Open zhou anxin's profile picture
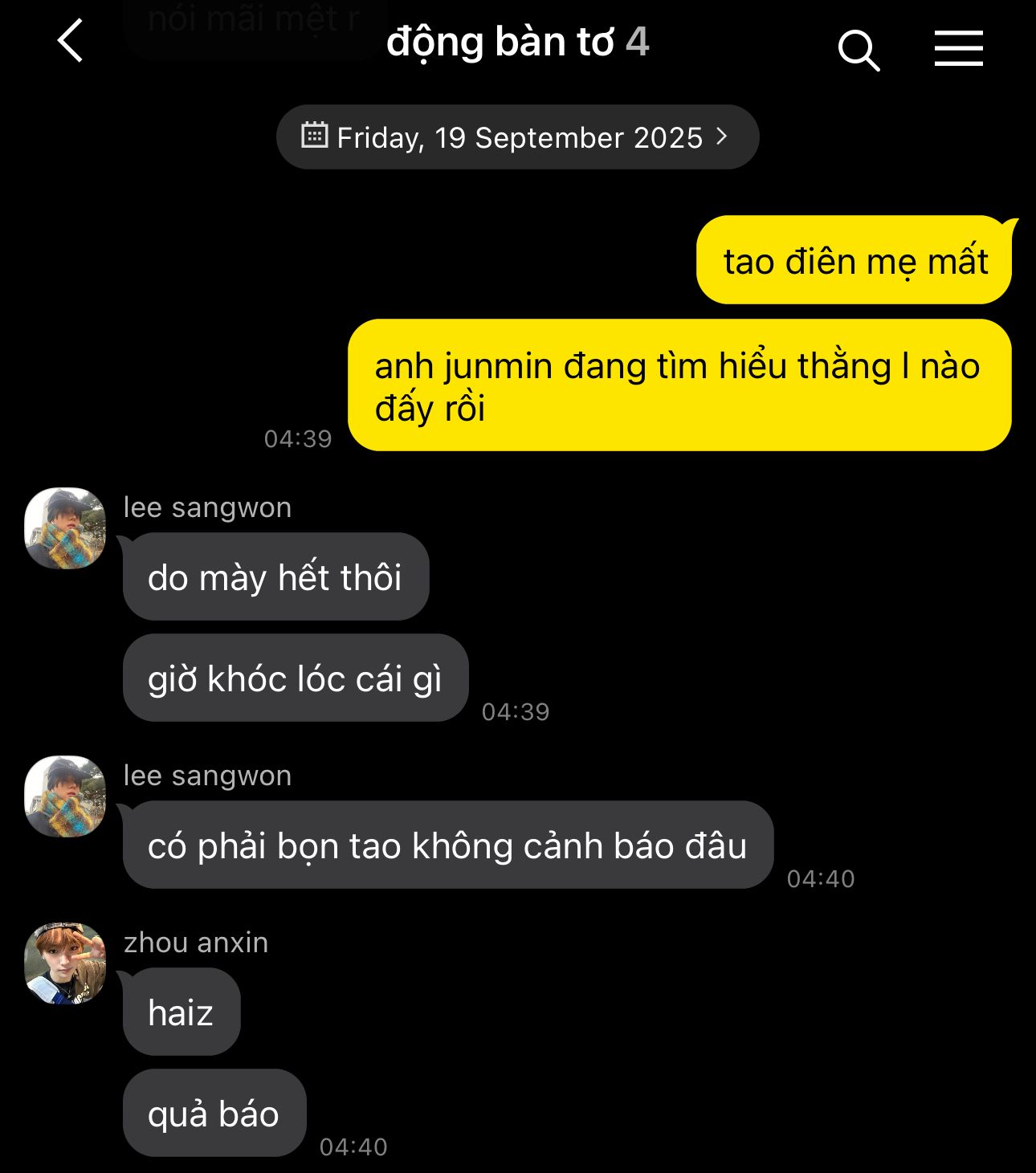The image size is (1036, 1173). [x=65, y=963]
